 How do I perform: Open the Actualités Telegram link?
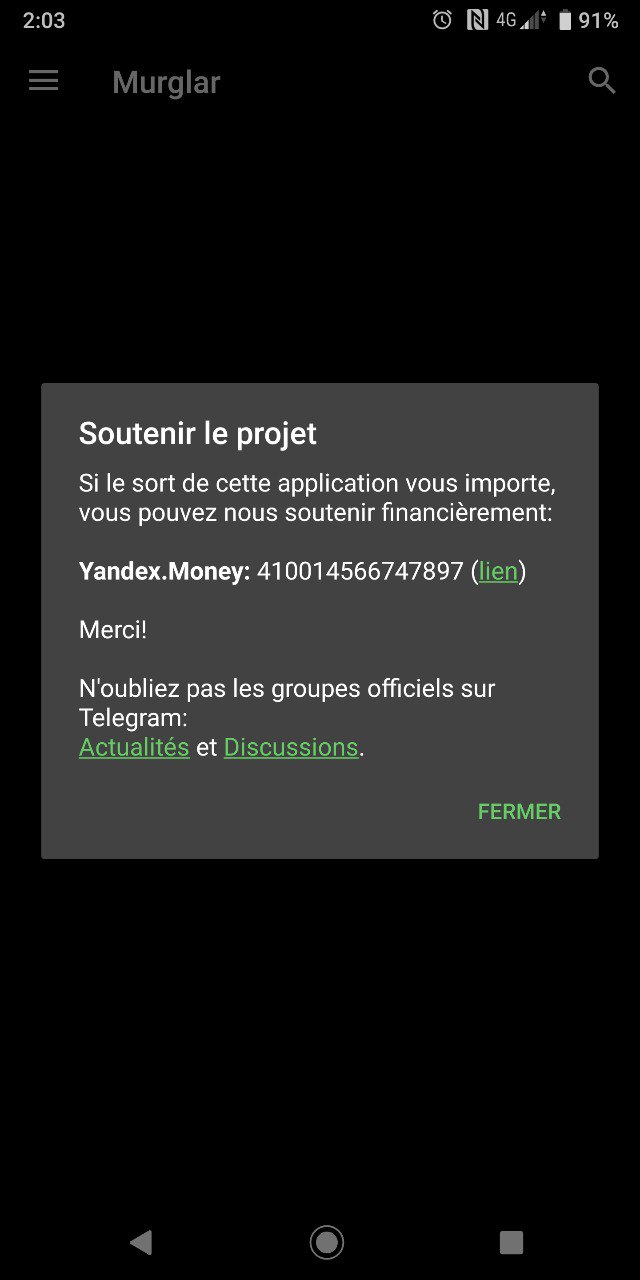134,747
